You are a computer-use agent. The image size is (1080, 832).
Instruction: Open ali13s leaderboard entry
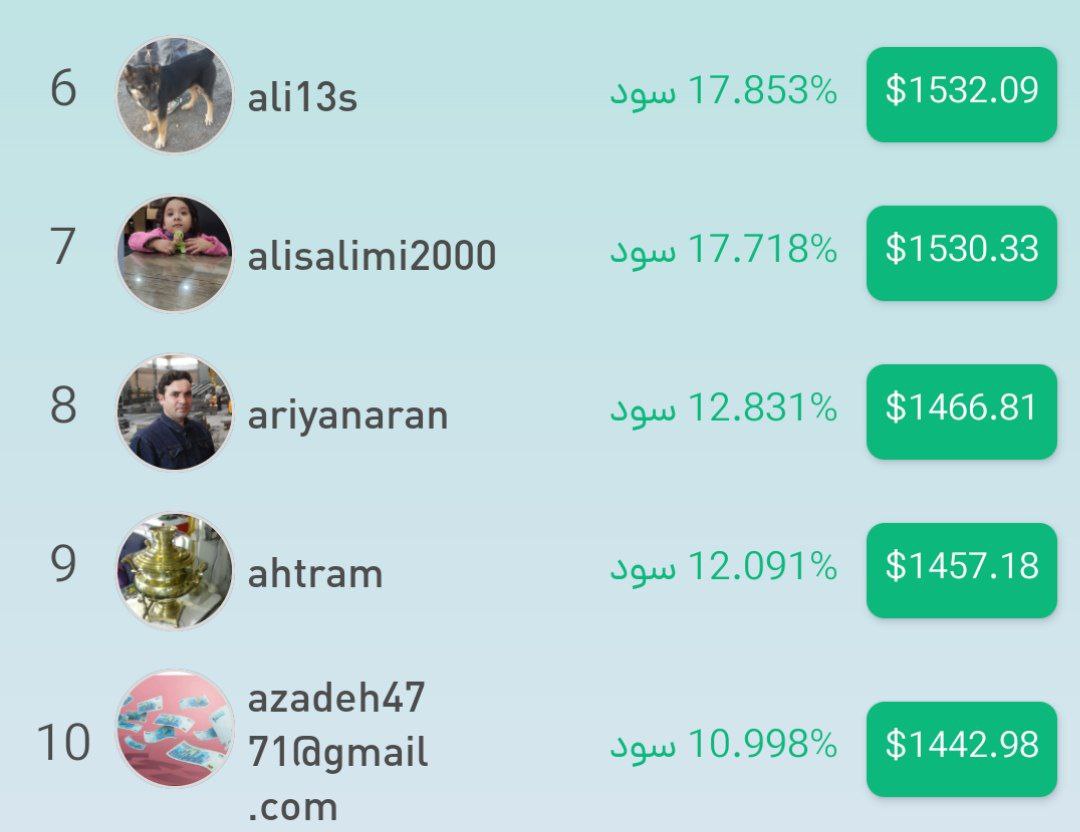303,98
